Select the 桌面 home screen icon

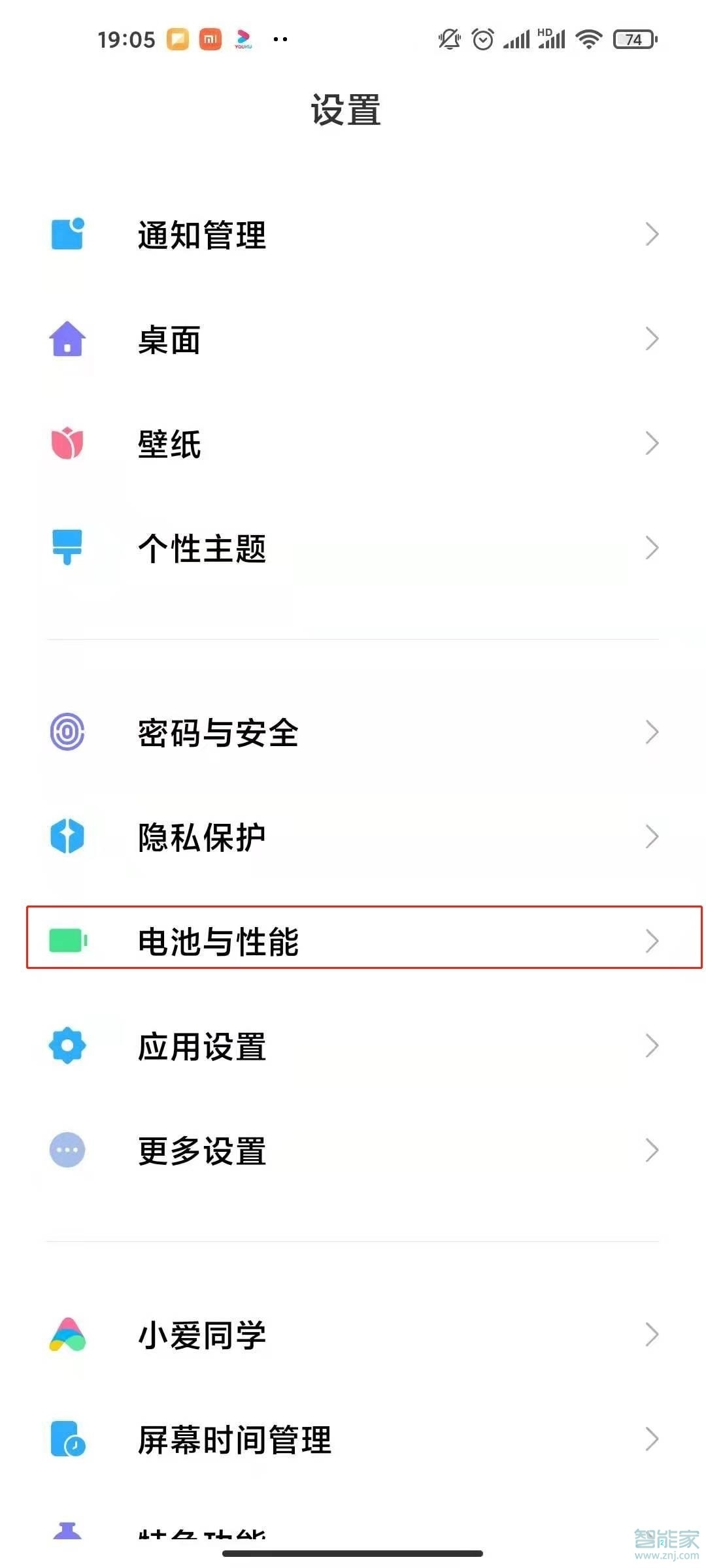coord(67,340)
